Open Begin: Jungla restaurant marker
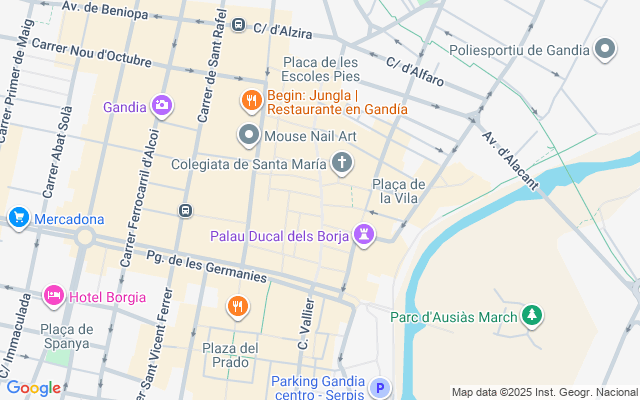640x400 pixels. [x=251, y=100]
